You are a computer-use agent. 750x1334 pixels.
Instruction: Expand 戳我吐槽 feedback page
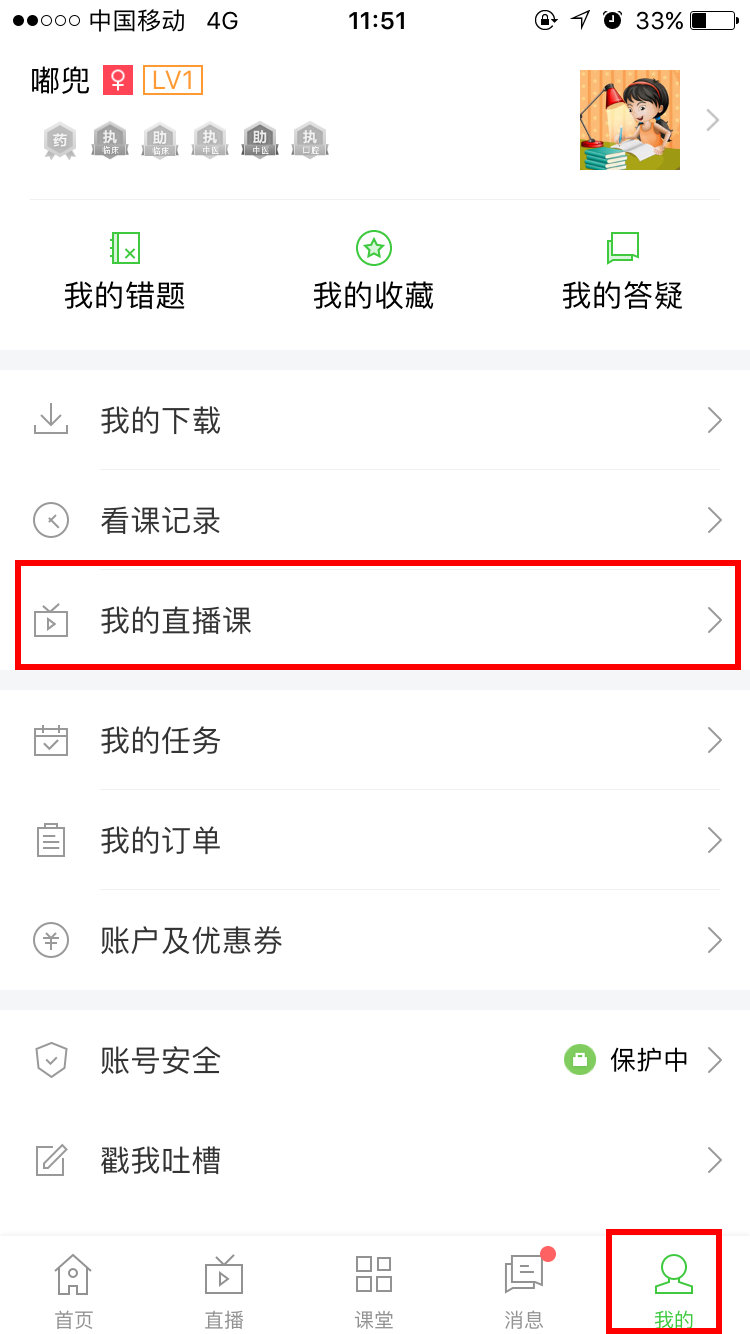375,1160
